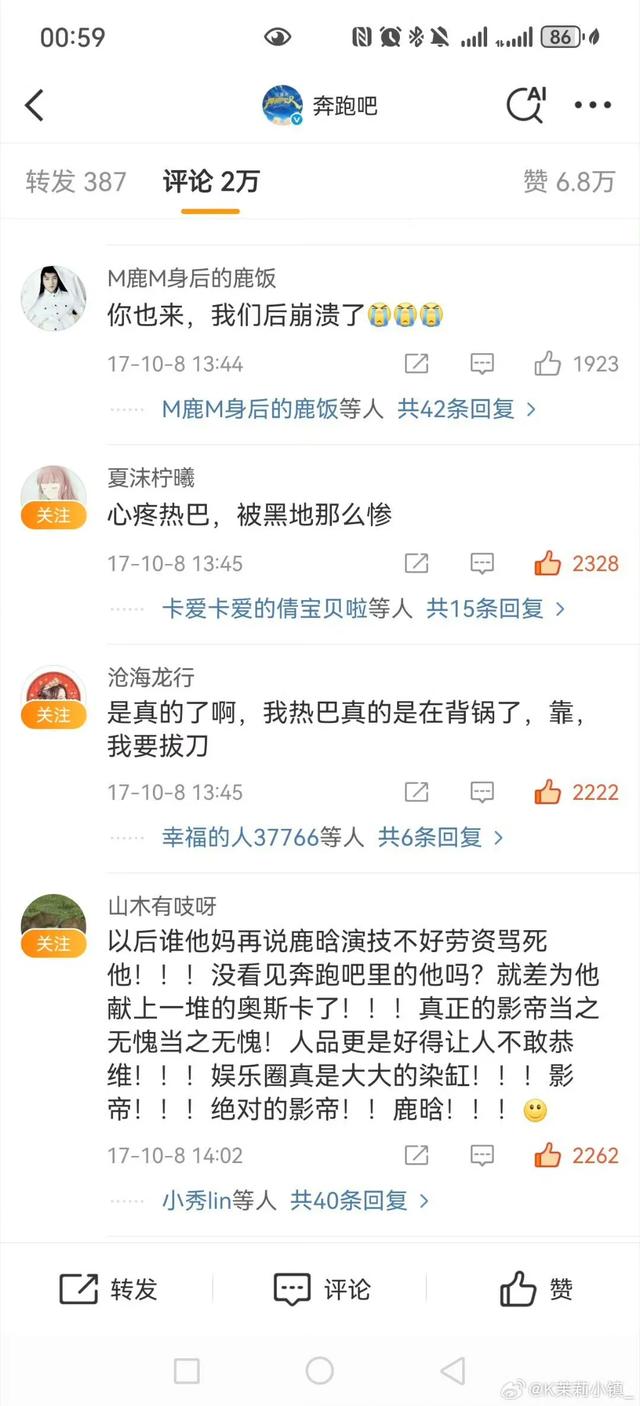This screenshot has height=1406, width=640.
Task: Expand 共42条回复 under M鹿M身后的鹿饭's comment
Action: (x=467, y=409)
